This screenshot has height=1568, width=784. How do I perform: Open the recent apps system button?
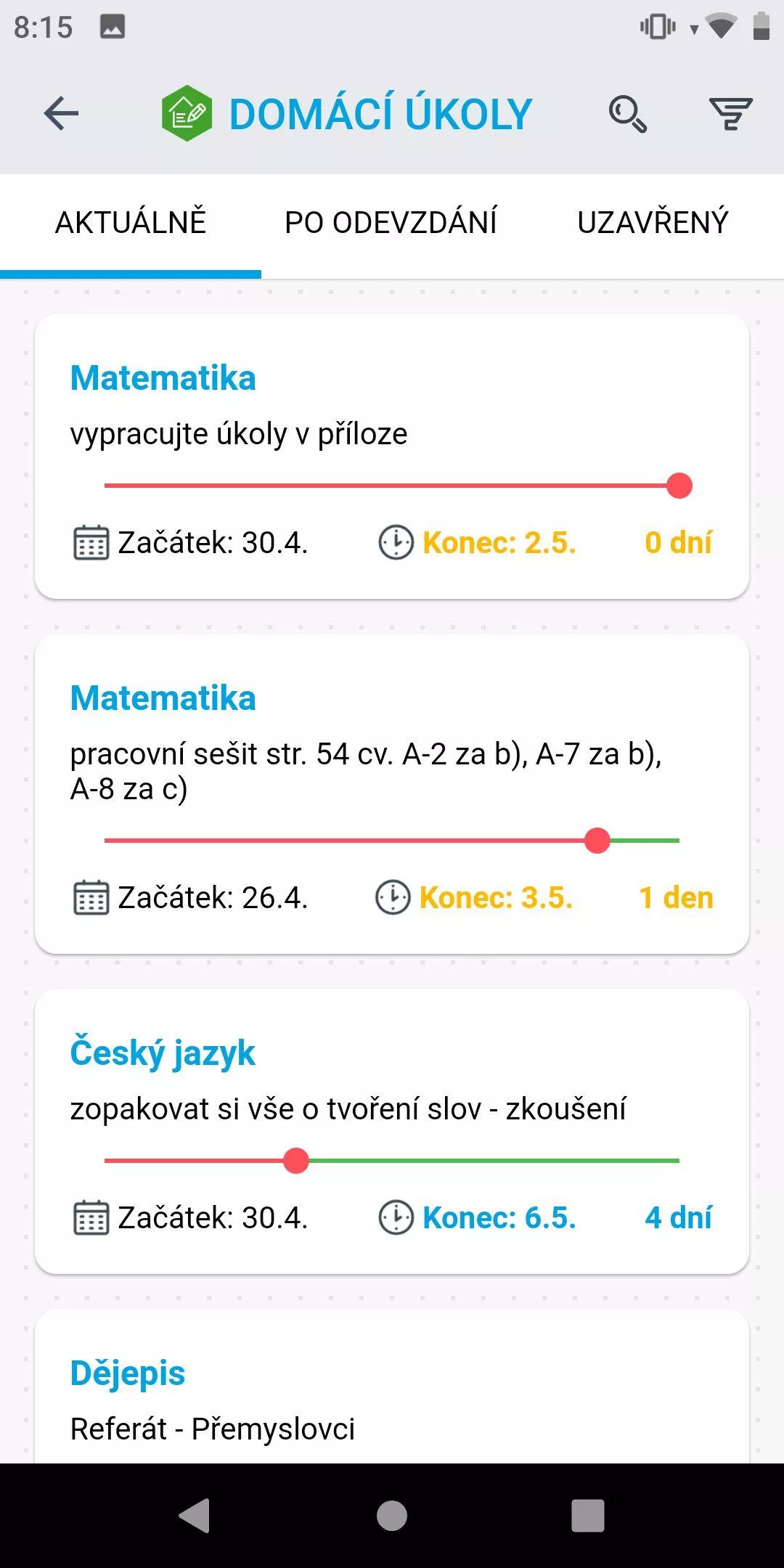(588, 1516)
